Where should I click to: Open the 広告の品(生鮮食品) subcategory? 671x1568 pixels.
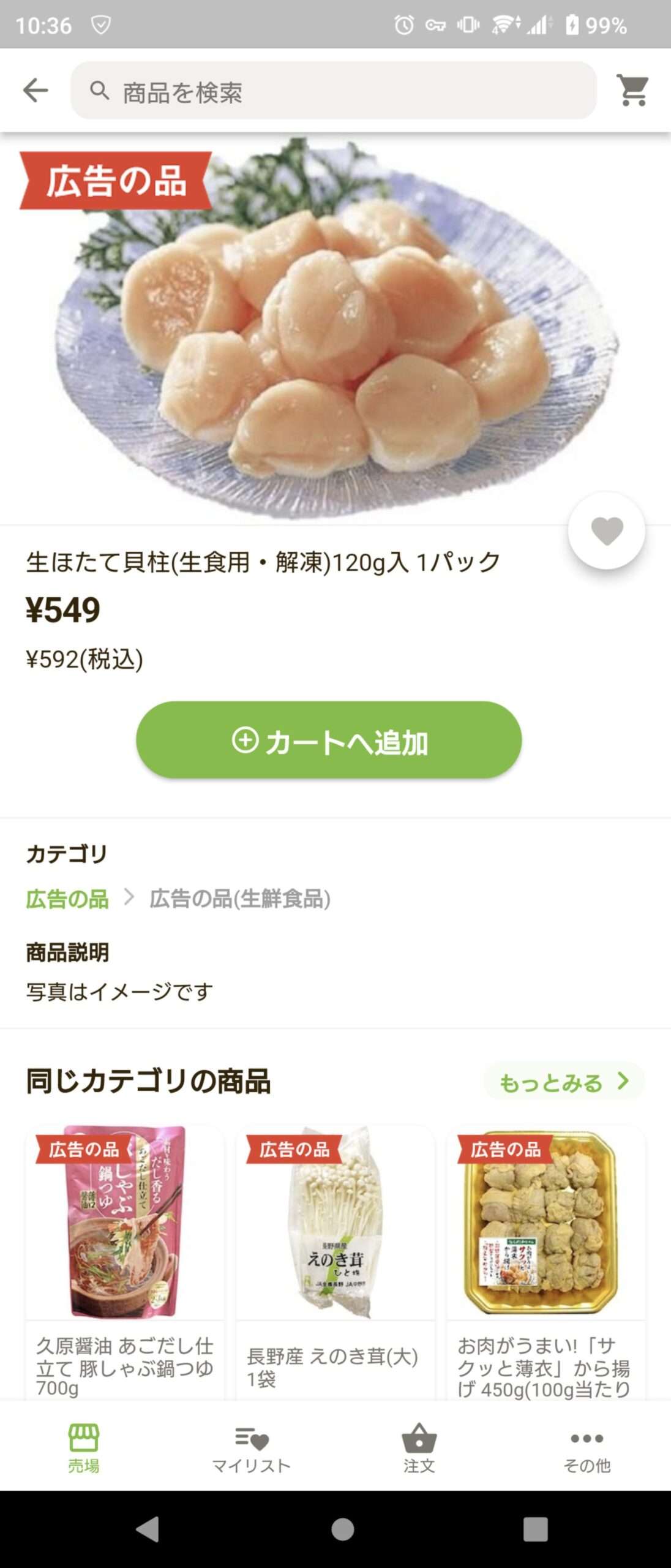pyautogui.click(x=240, y=899)
